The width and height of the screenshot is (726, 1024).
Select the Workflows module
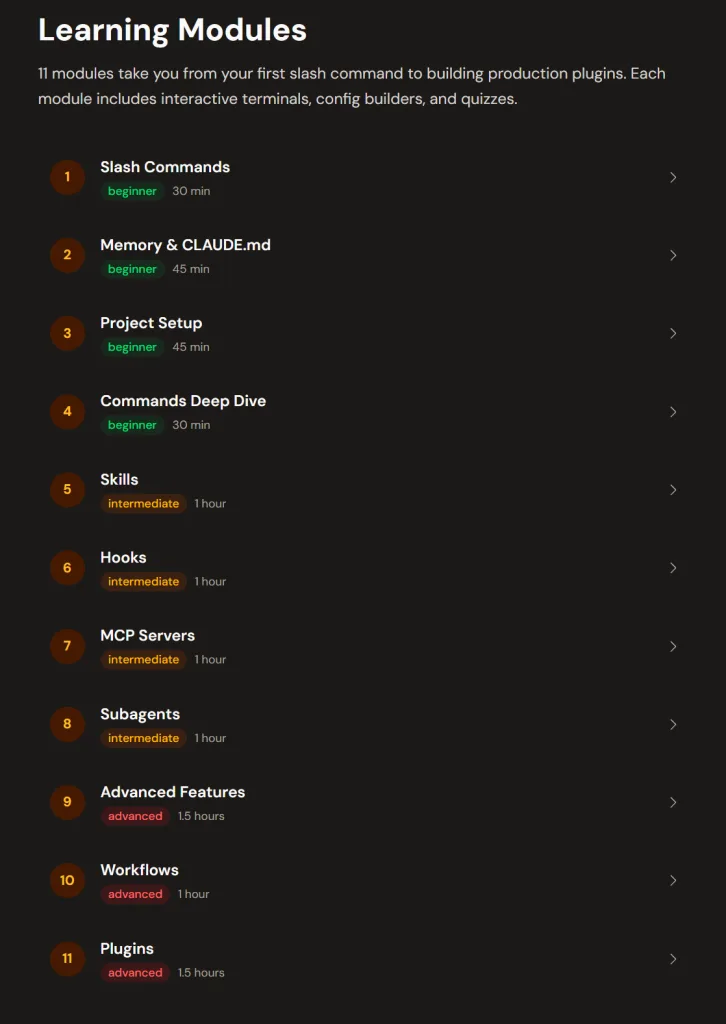139,871
